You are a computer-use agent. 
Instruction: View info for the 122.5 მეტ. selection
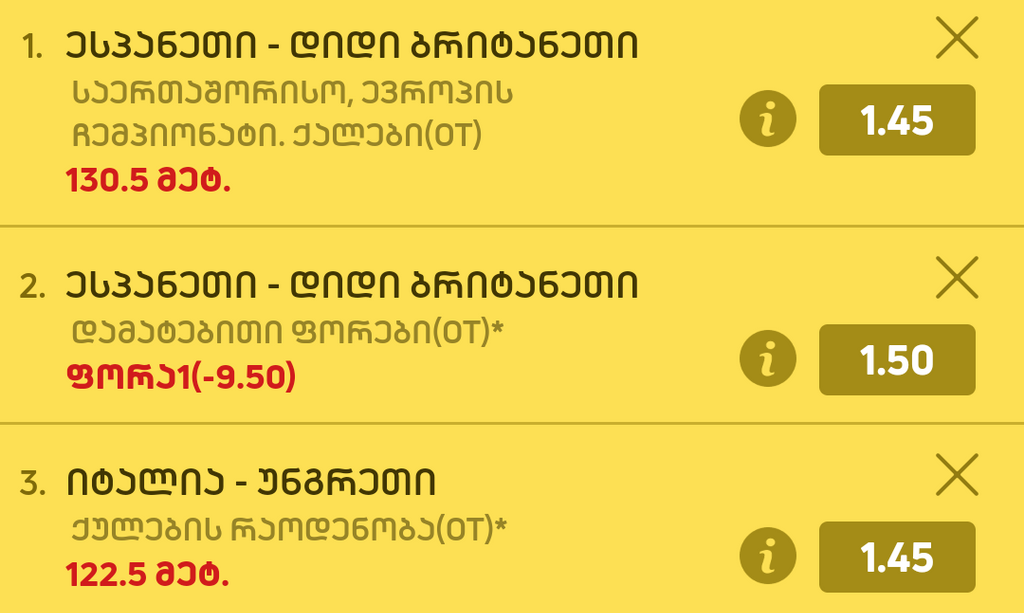coord(767,556)
